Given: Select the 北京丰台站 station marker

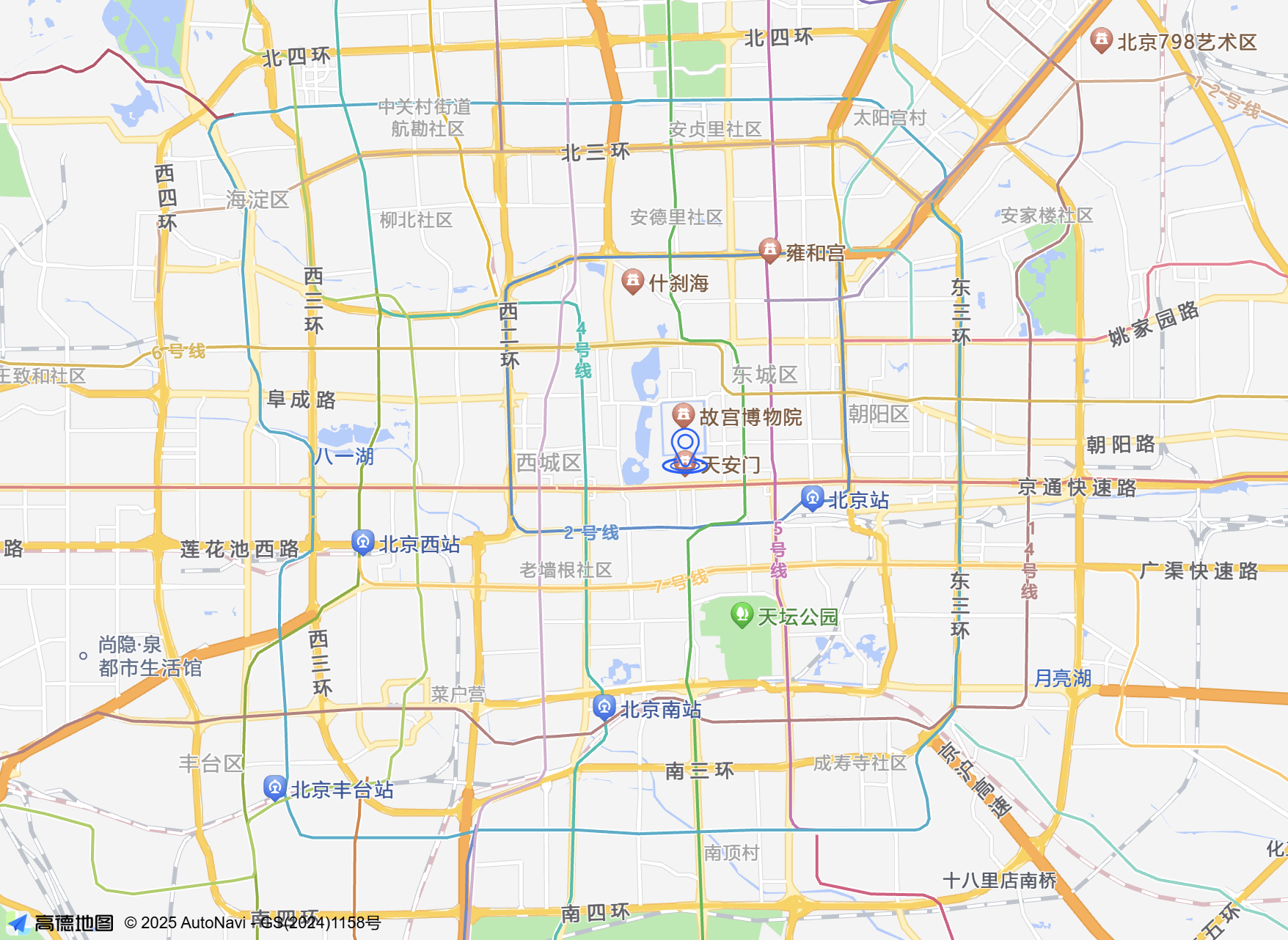Looking at the screenshot, I should coord(274,787).
